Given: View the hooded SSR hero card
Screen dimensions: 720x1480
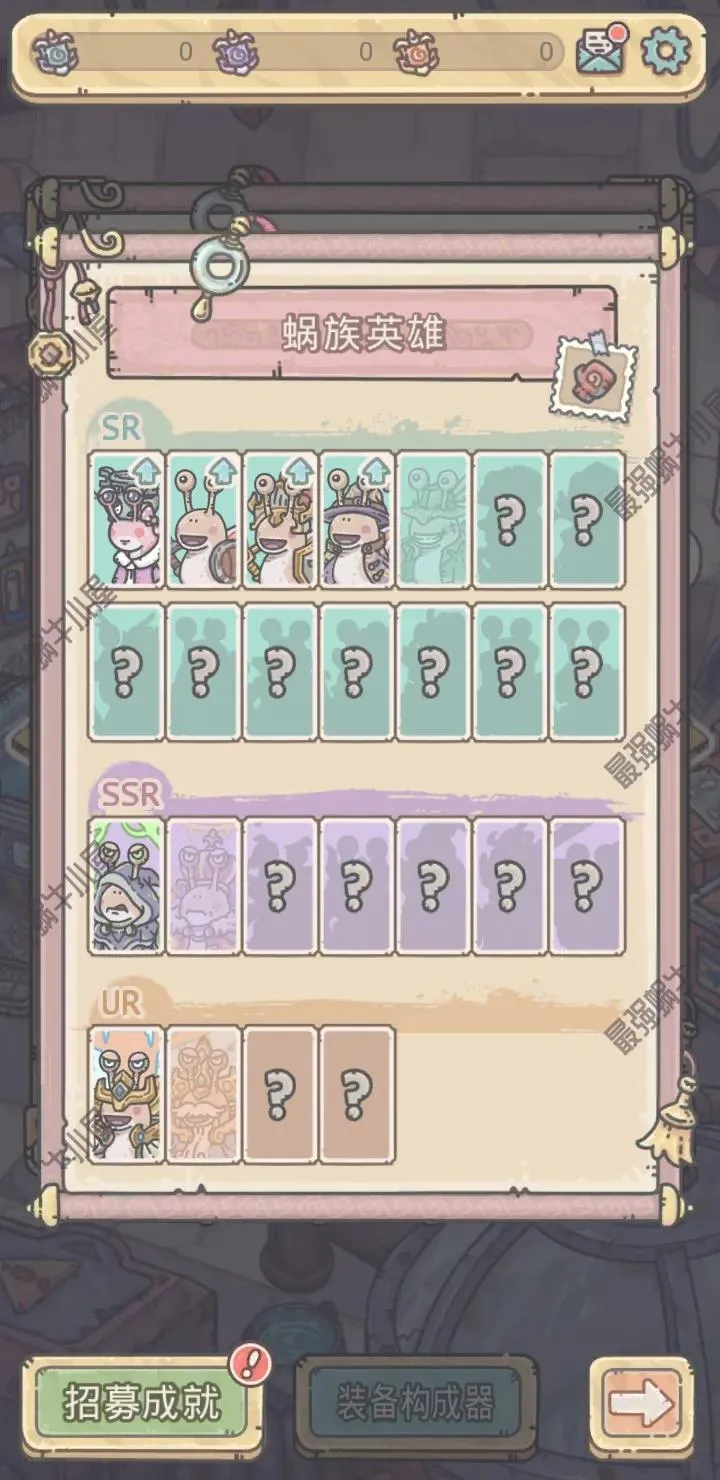Looking at the screenshot, I should tap(127, 885).
